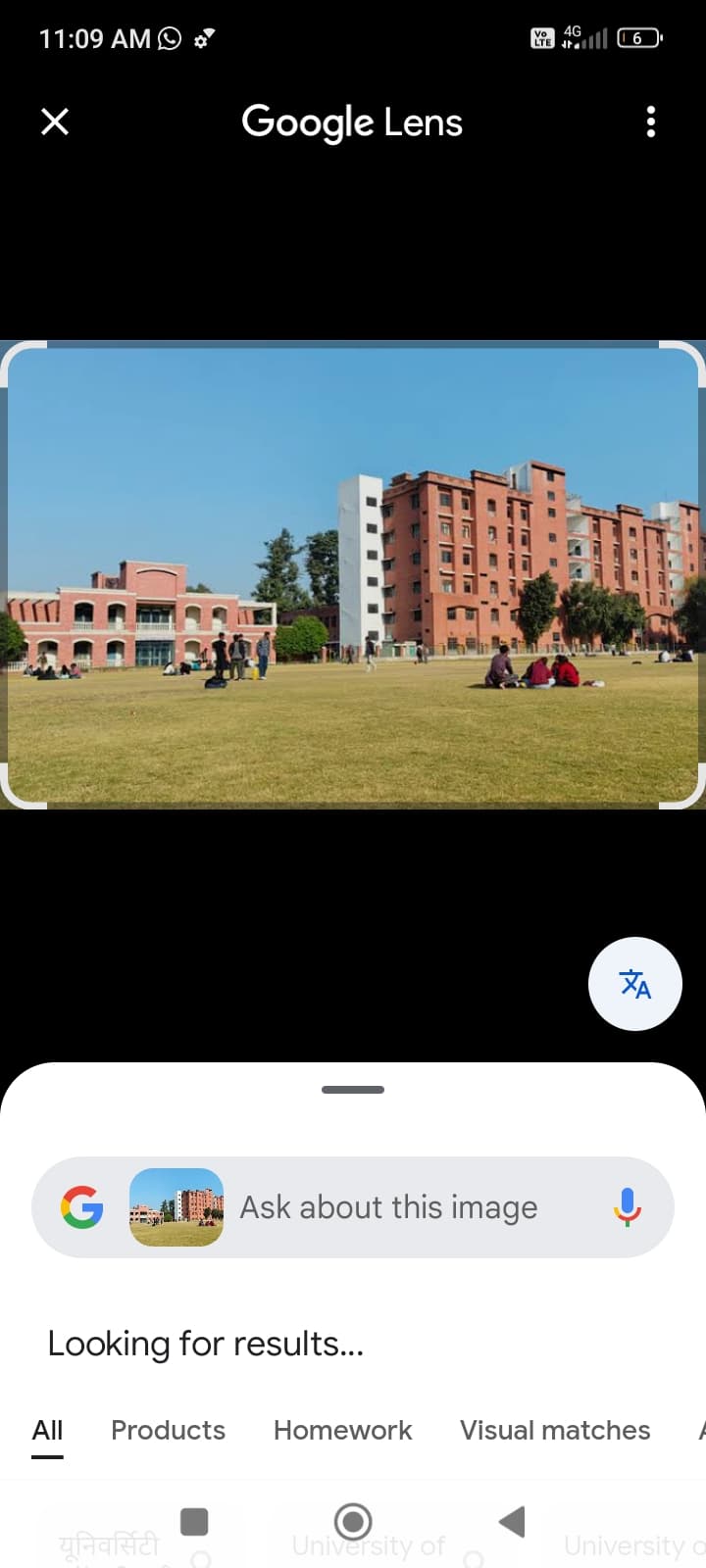Tap the 'Ask about this image' field
The image size is (706, 1568).
pyautogui.click(x=388, y=1207)
